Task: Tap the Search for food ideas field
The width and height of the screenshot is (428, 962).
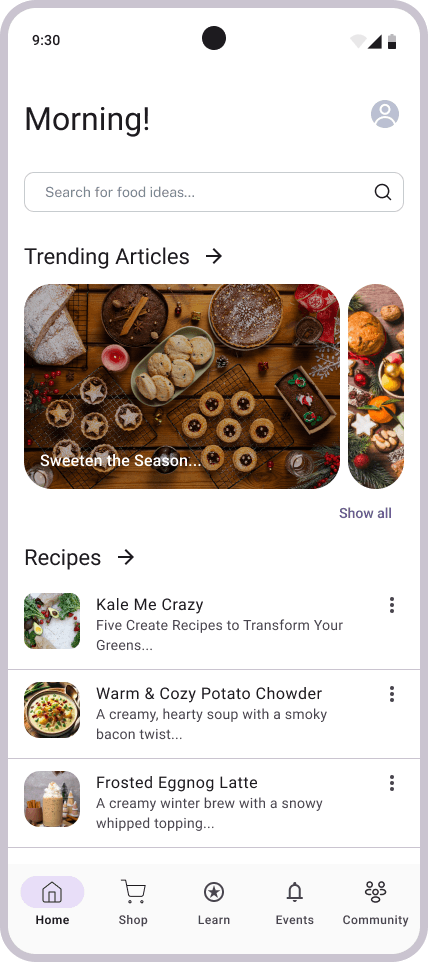Action: pos(213,192)
